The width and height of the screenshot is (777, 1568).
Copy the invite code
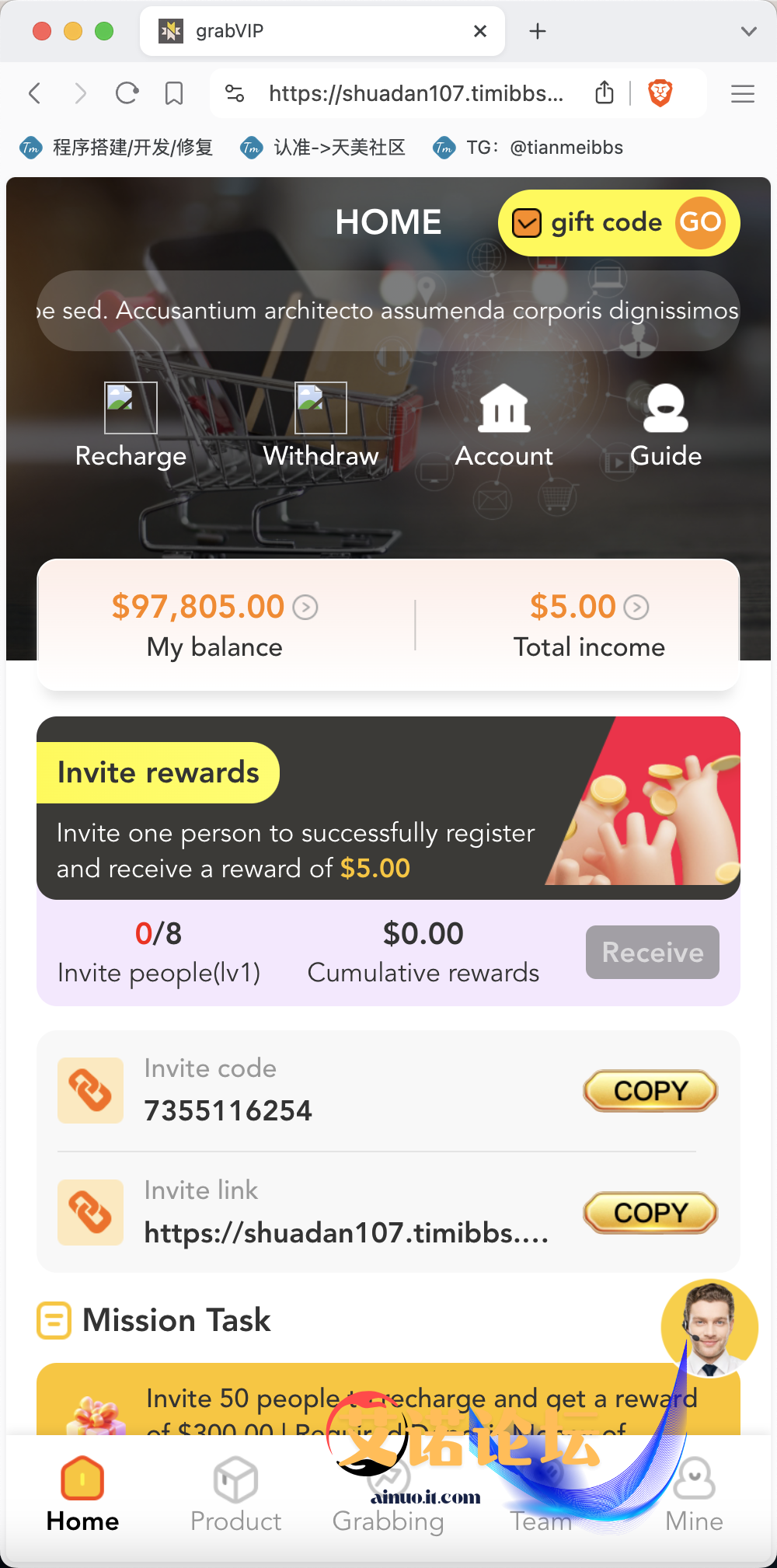pos(650,1091)
